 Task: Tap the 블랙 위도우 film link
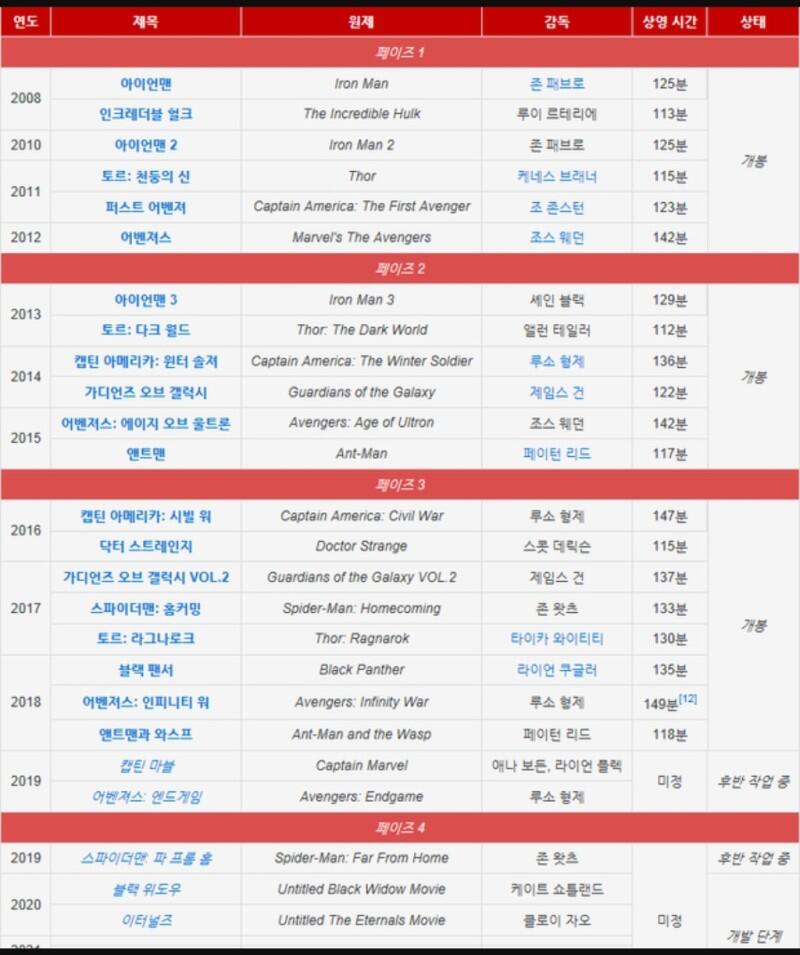146,889
